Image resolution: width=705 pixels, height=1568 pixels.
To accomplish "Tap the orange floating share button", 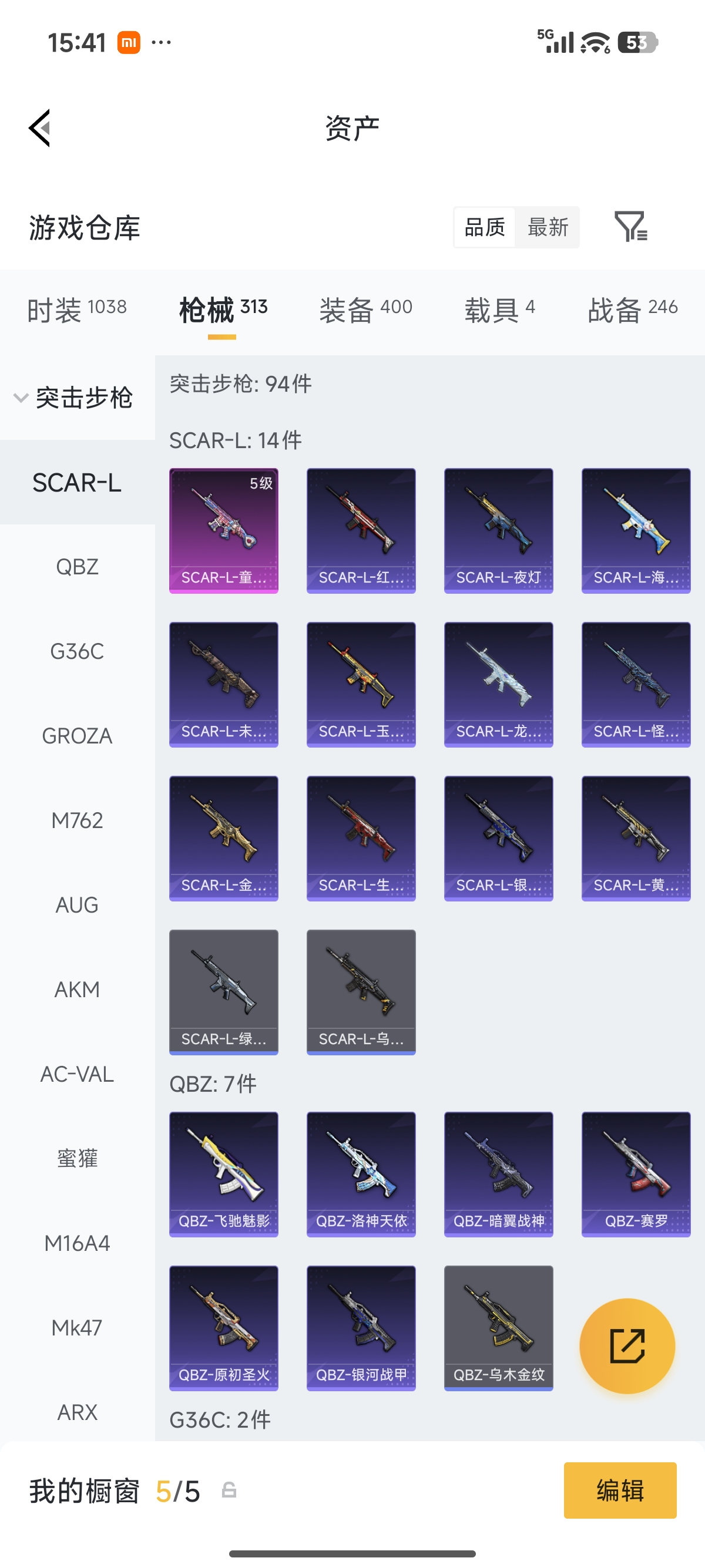I will tap(627, 1346).
